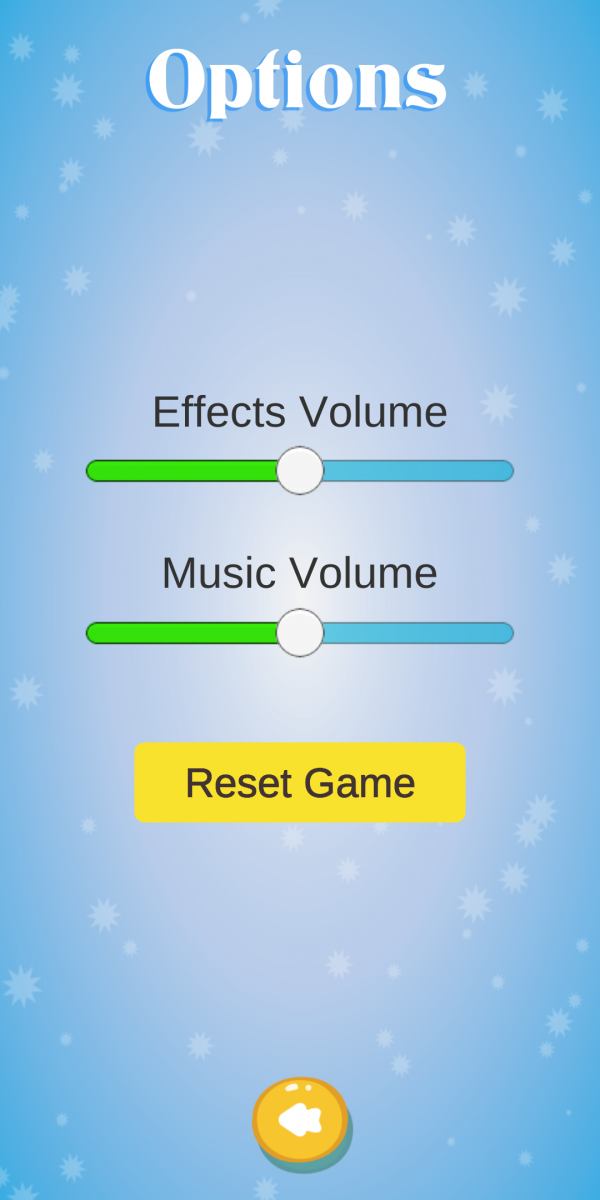Tap the Effects Volume slider handle
The width and height of the screenshot is (600, 1200).
pyautogui.click(x=300, y=471)
